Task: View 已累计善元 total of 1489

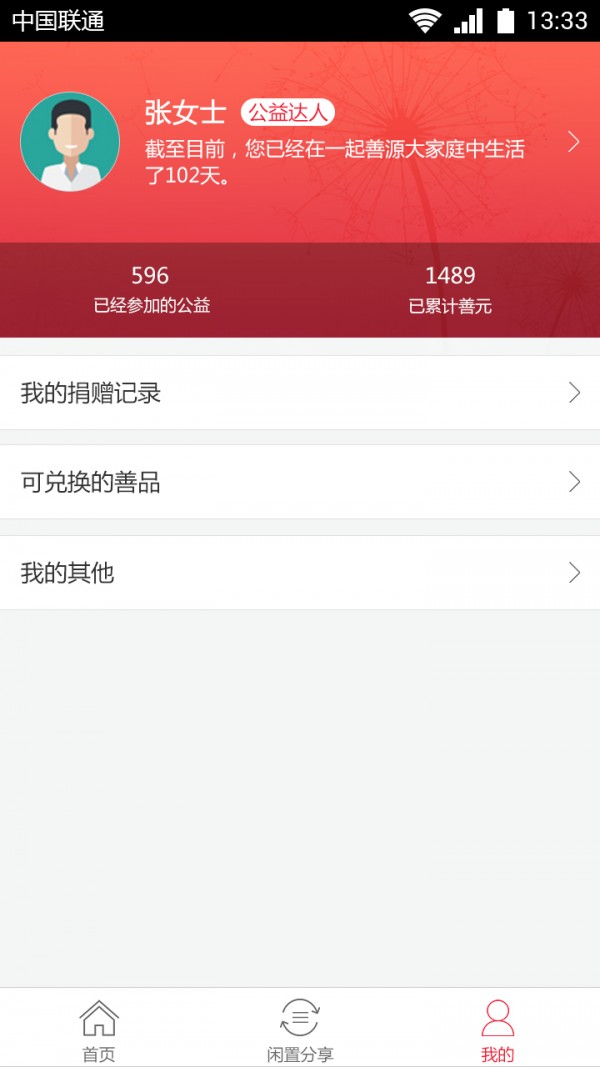Action: pyautogui.click(x=450, y=289)
